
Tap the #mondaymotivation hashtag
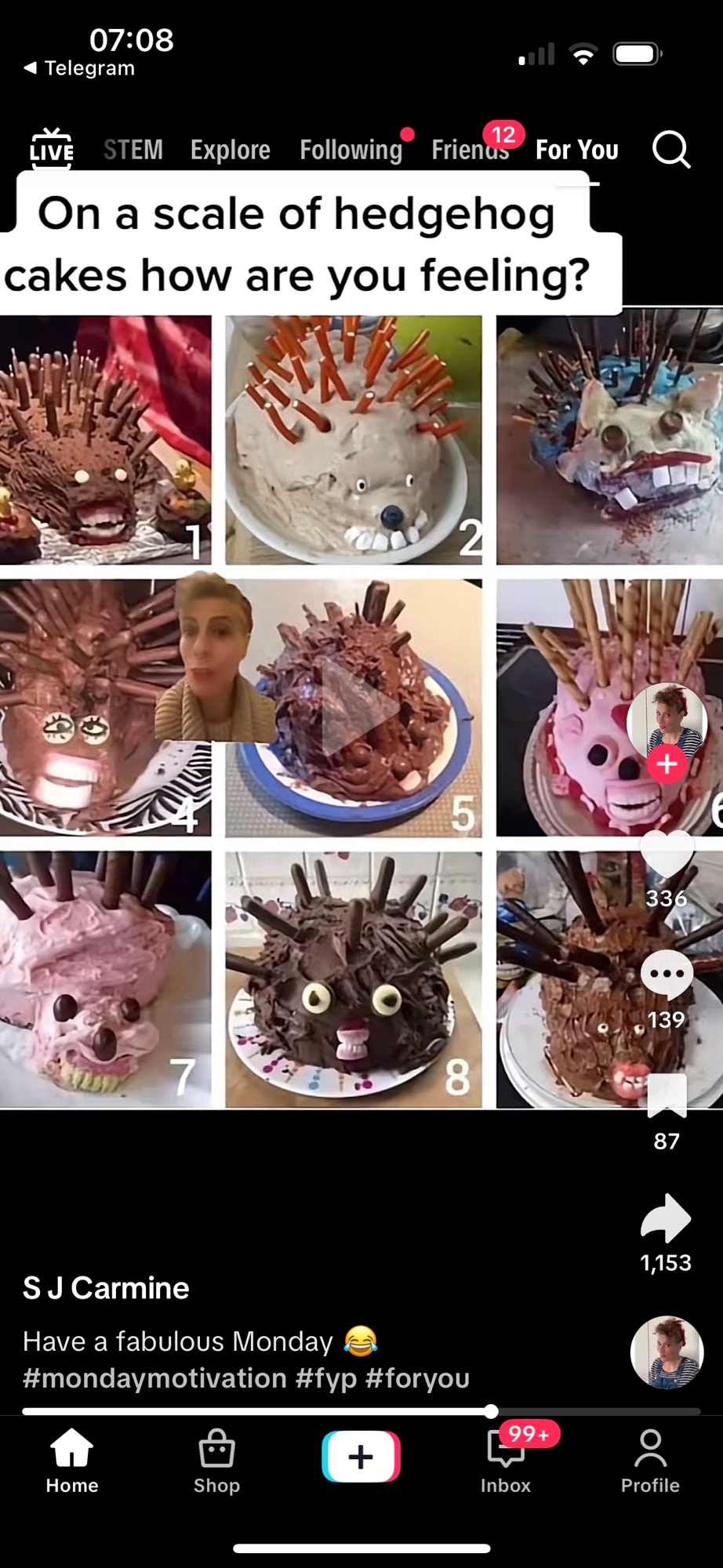point(154,1378)
